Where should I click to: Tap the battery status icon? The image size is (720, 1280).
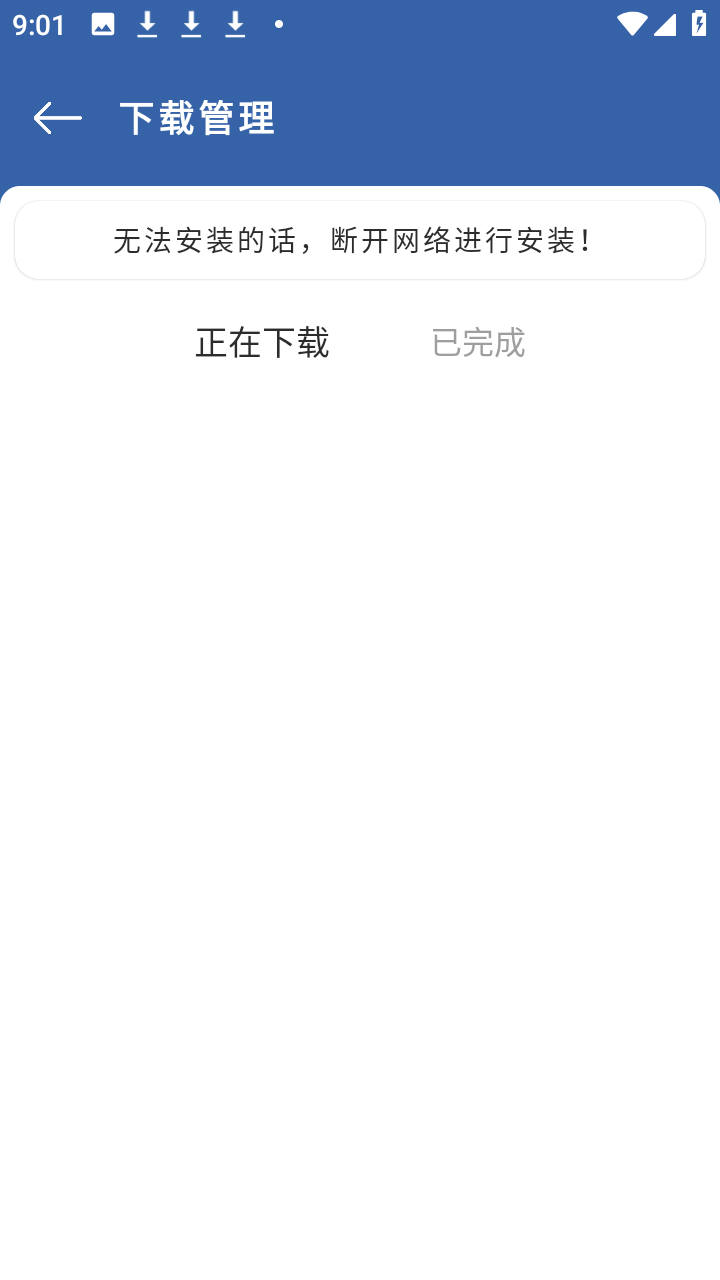coord(699,24)
